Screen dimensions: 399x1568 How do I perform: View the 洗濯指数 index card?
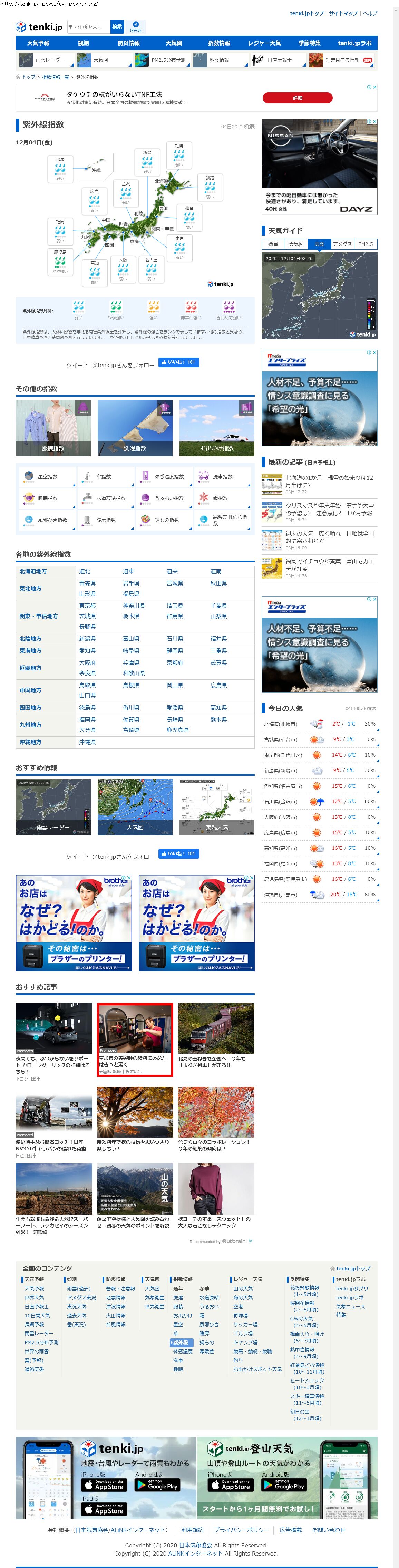135,427
